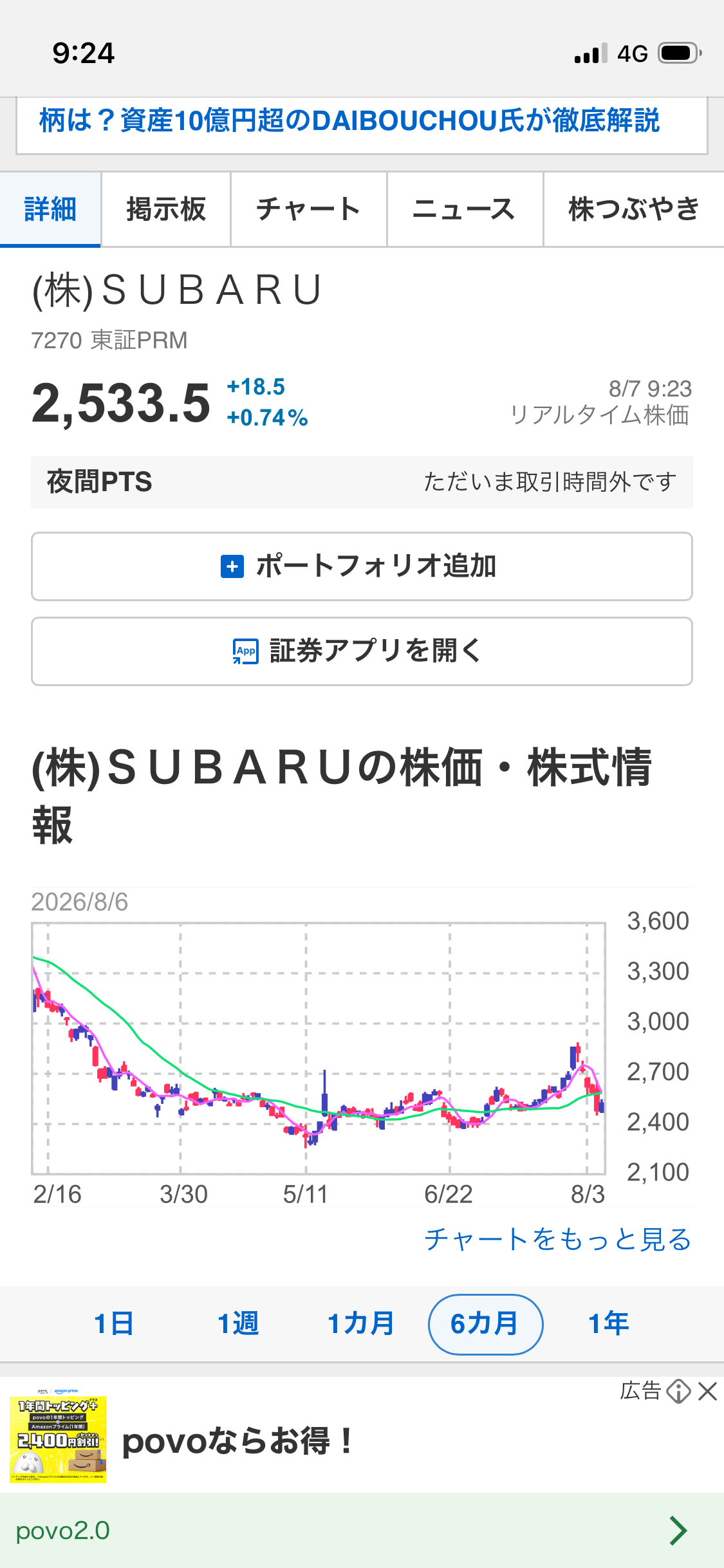Select the ニュース tab
Screen dimensions: 724x1568
pyautogui.click(x=465, y=209)
